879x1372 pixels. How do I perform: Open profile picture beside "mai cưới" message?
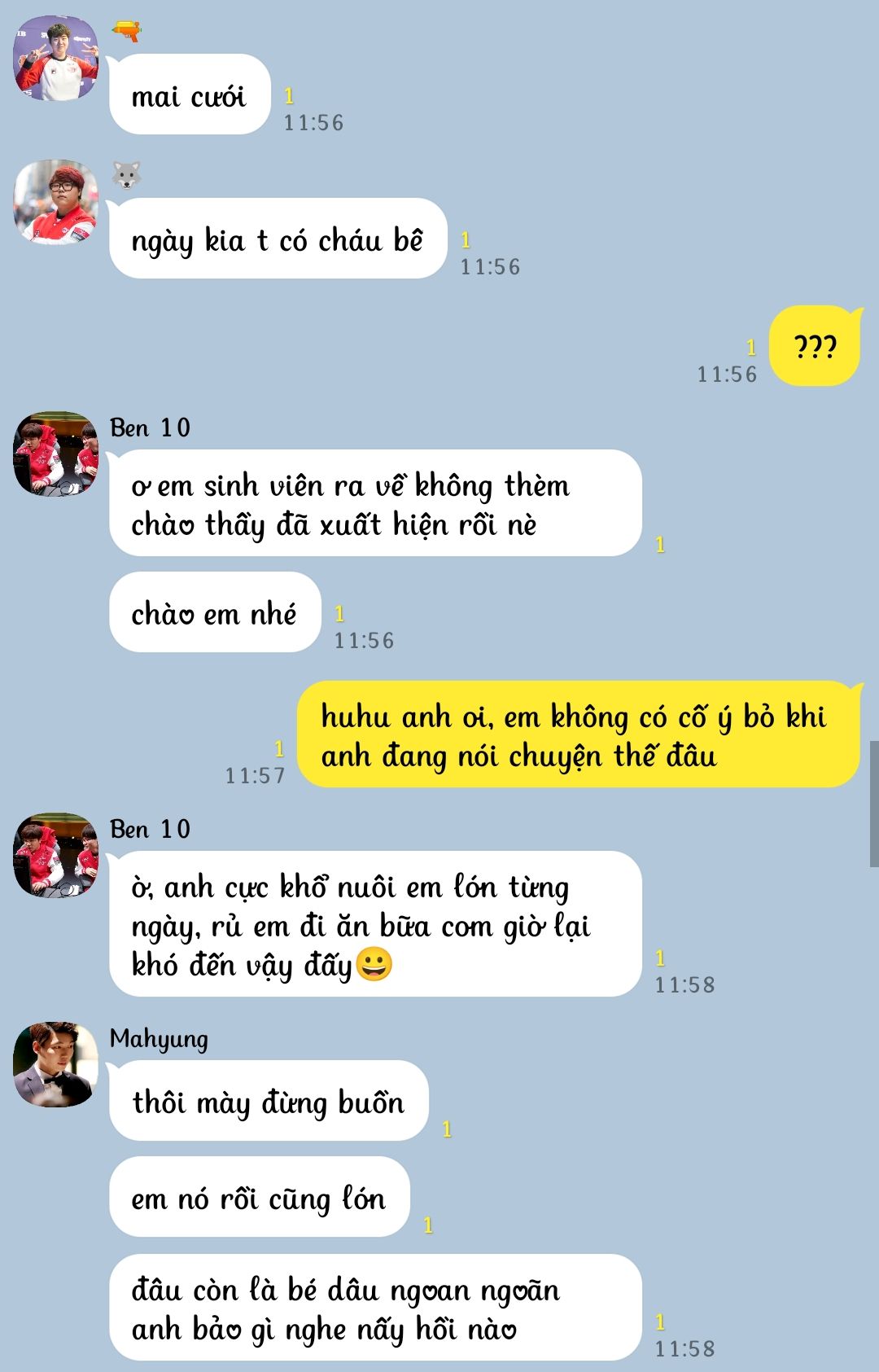coord(55,59)
